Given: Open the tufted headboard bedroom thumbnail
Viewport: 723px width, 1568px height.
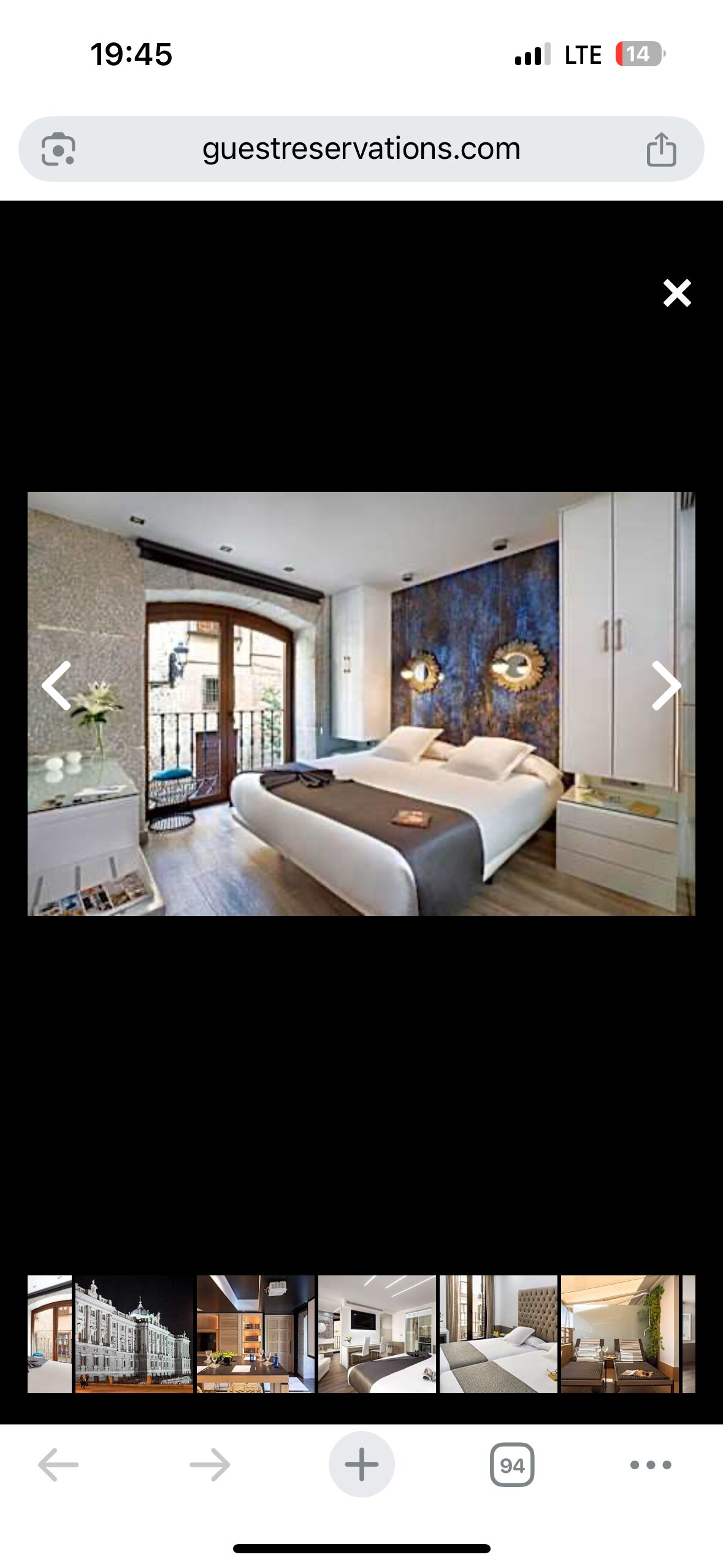Looking at the screenshot, I should tap(498, 1334).
